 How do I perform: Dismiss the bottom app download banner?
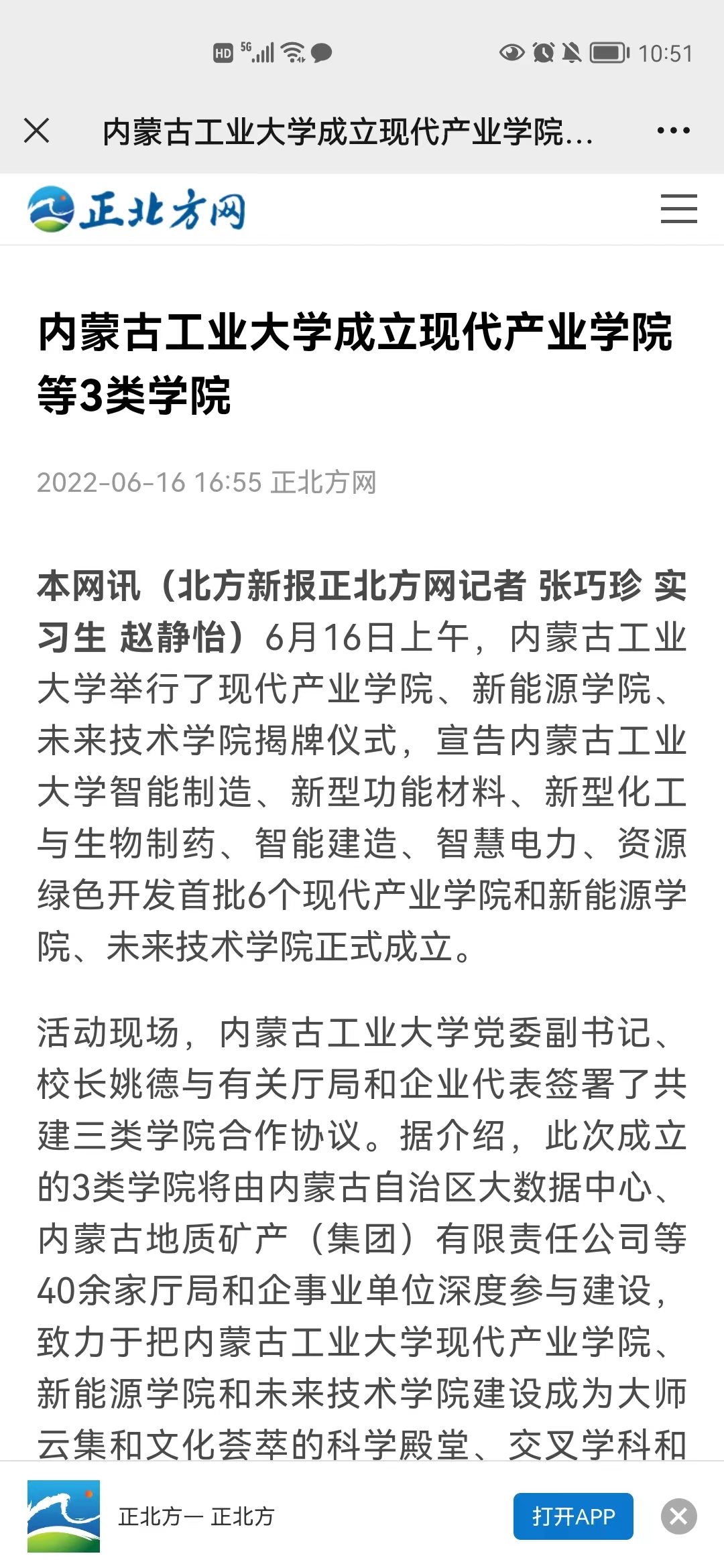[x=678, y=1516]
